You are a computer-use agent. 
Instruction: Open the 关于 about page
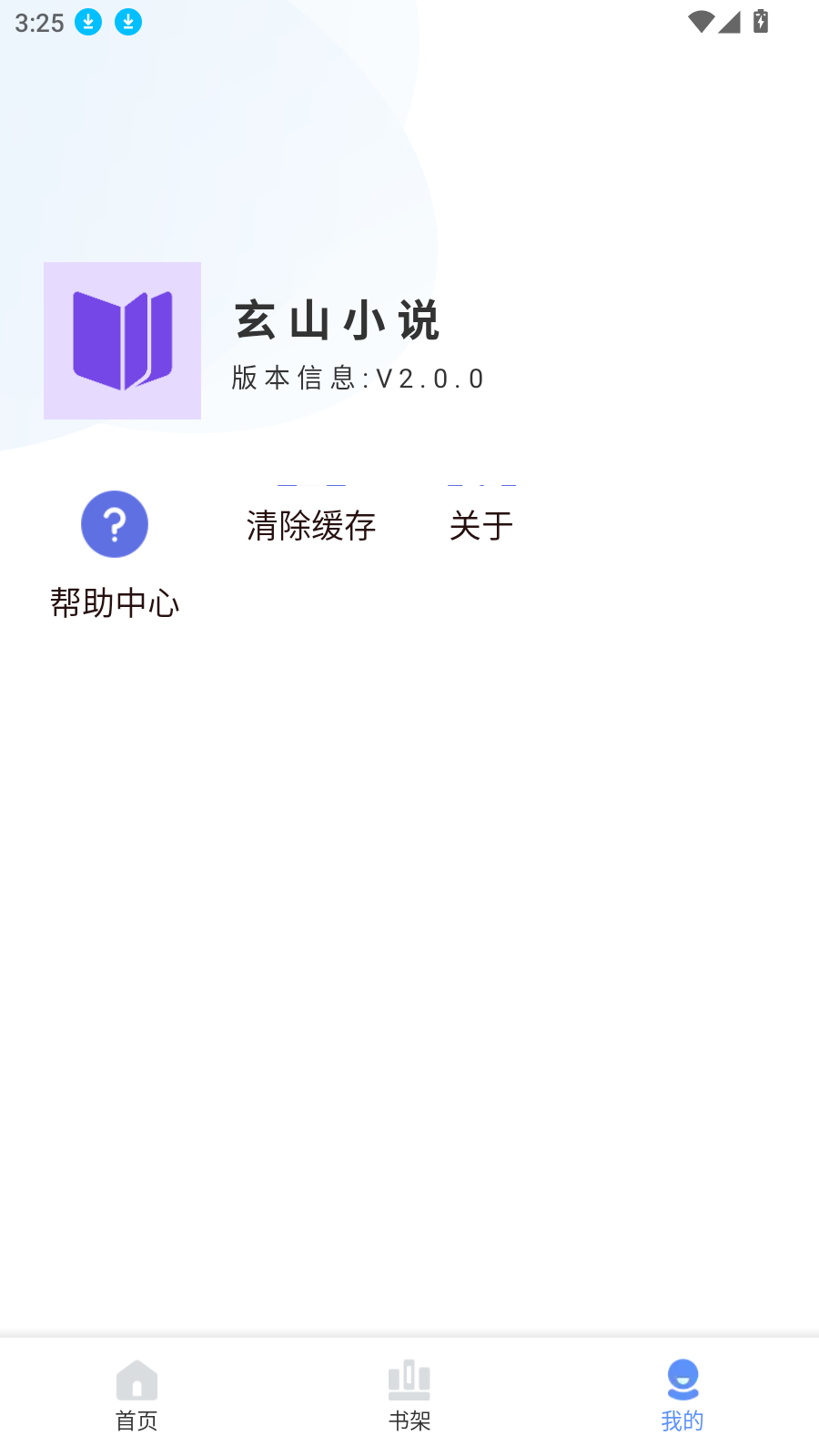pyautogui.click(x=480, y=526)
